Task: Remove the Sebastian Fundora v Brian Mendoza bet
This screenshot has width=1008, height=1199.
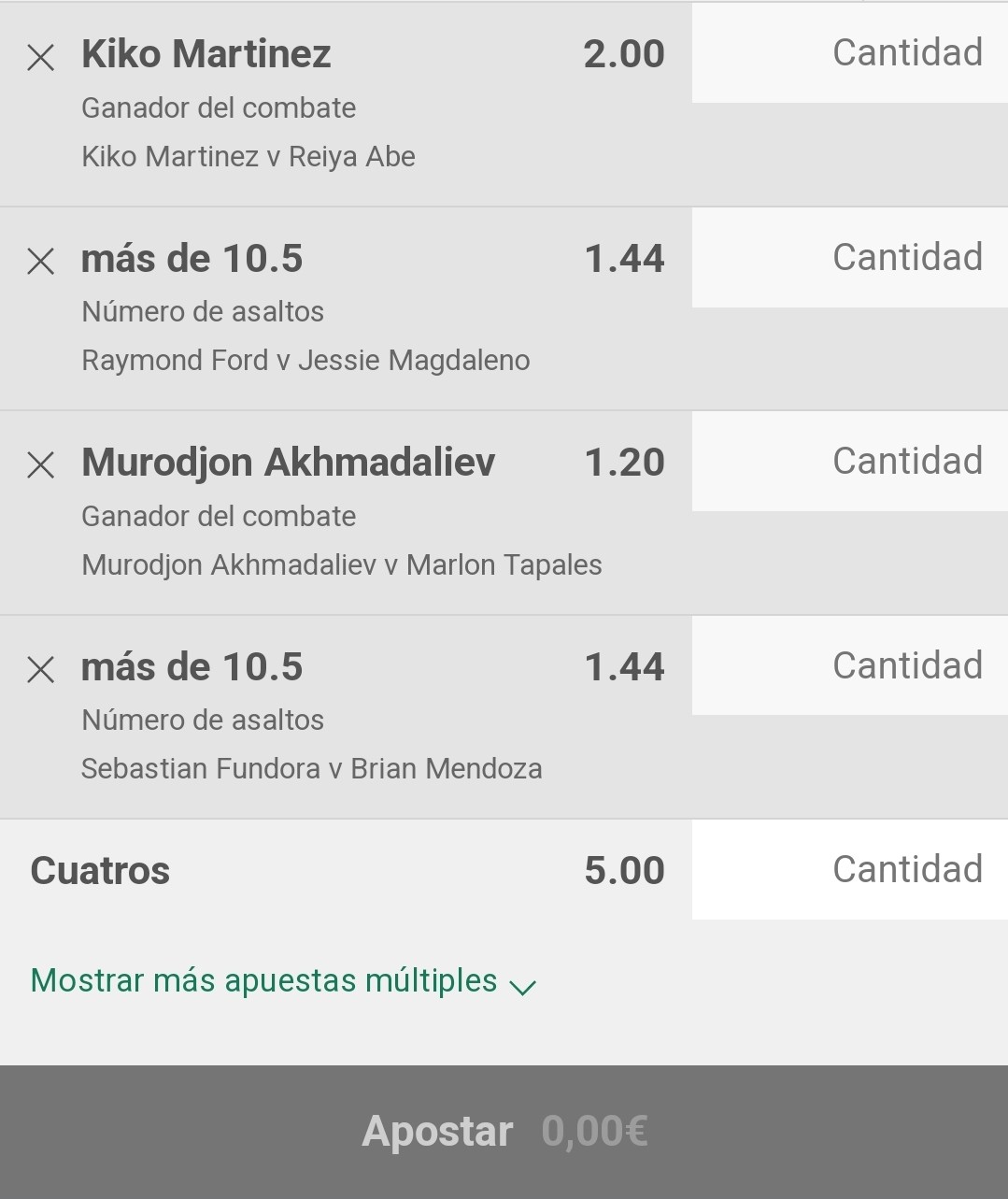Action: click(x=41, y=669)
